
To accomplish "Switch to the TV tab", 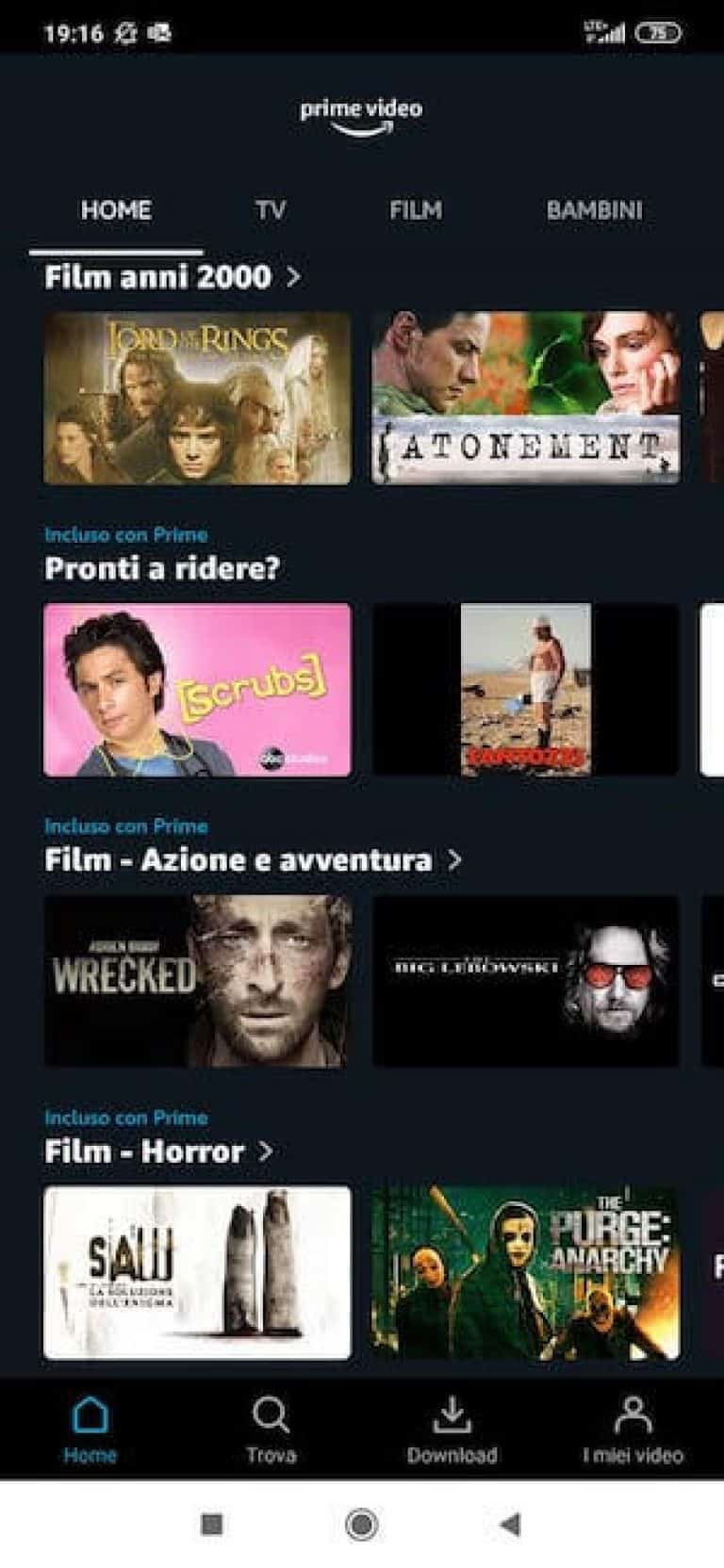I will coord(271,210).
